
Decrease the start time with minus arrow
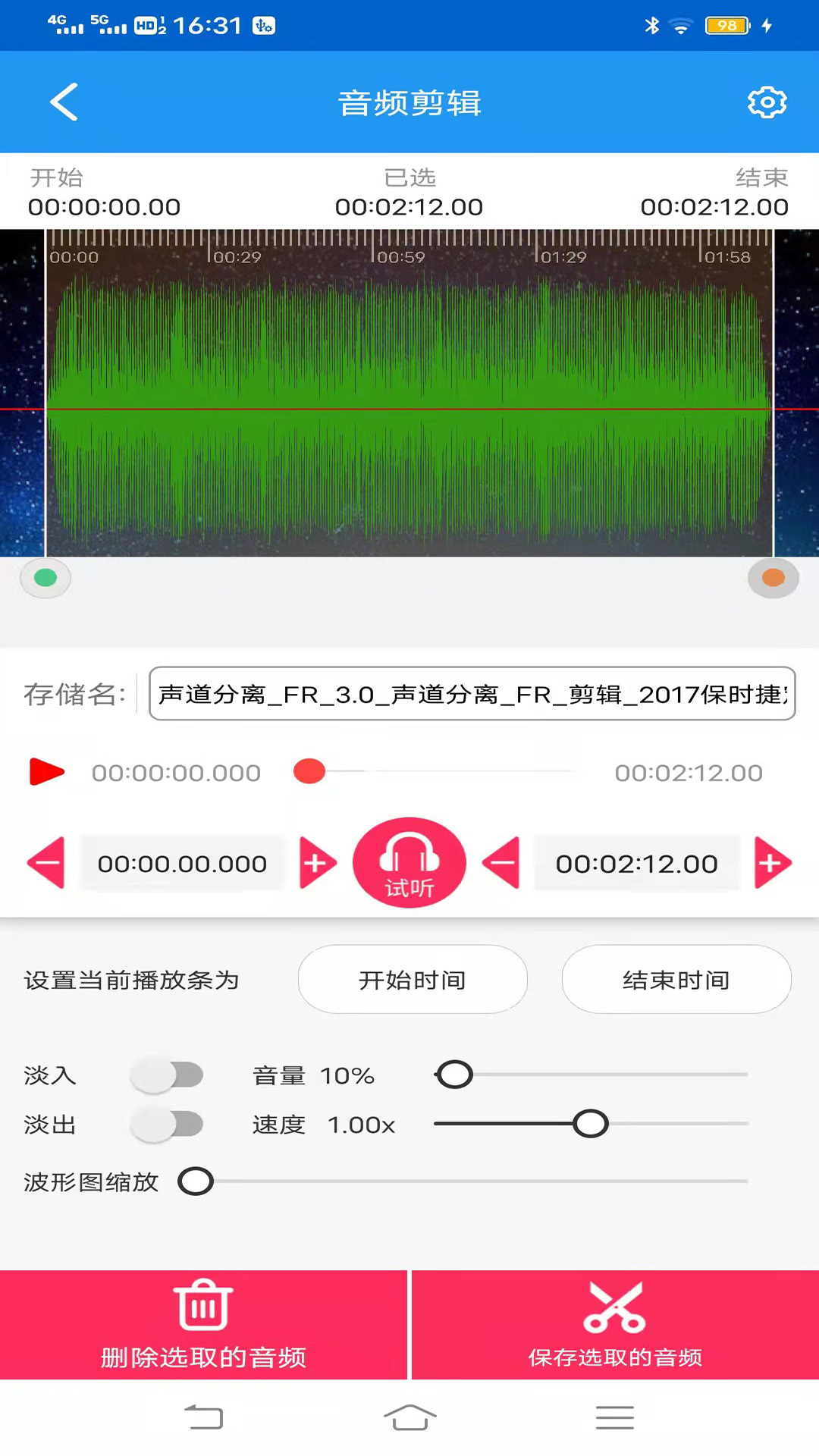pyautogui.click(x=46, y=863)
